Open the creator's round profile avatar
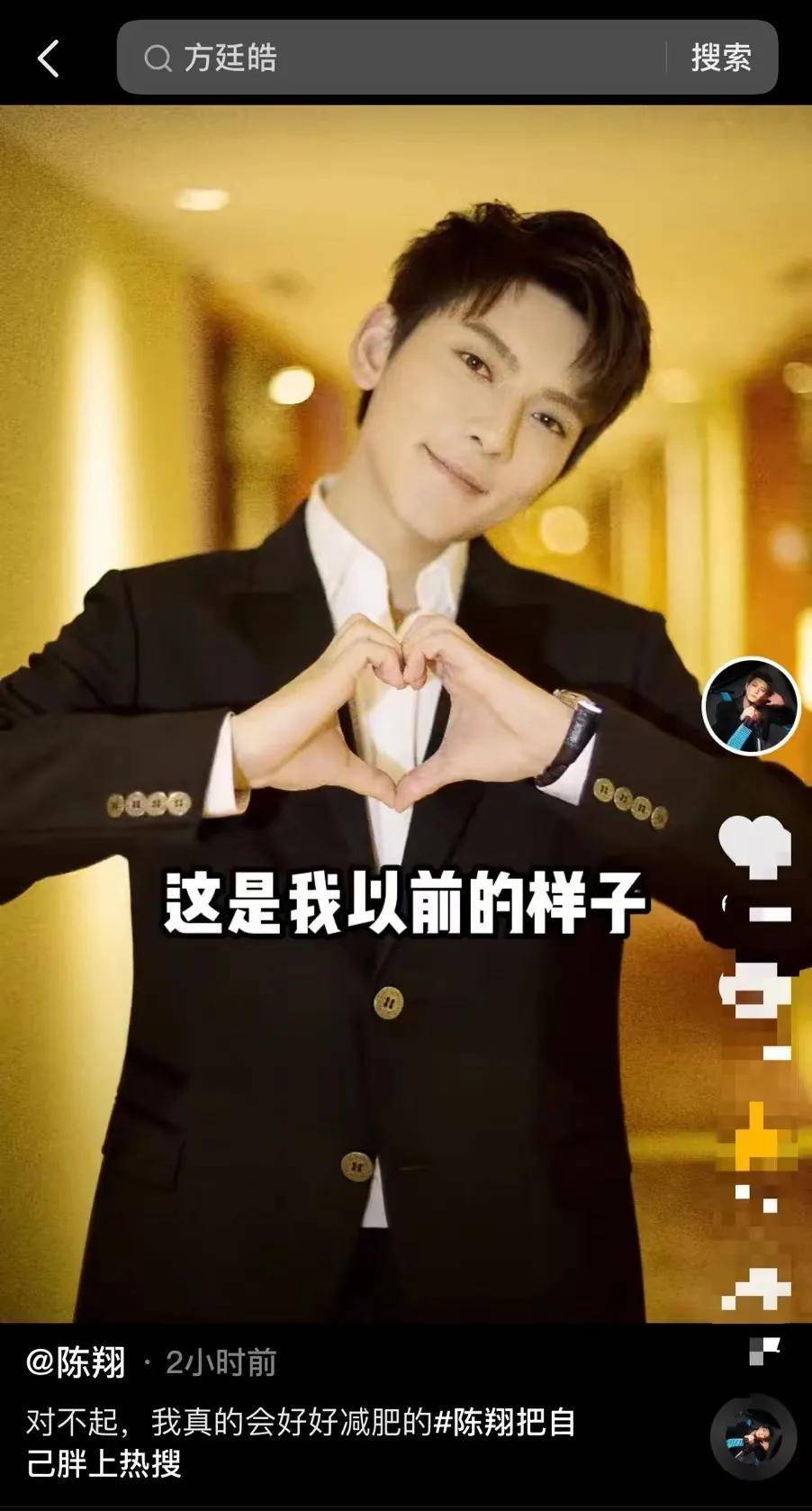Viewport: 812px width, 1511px height. (750, 707)
